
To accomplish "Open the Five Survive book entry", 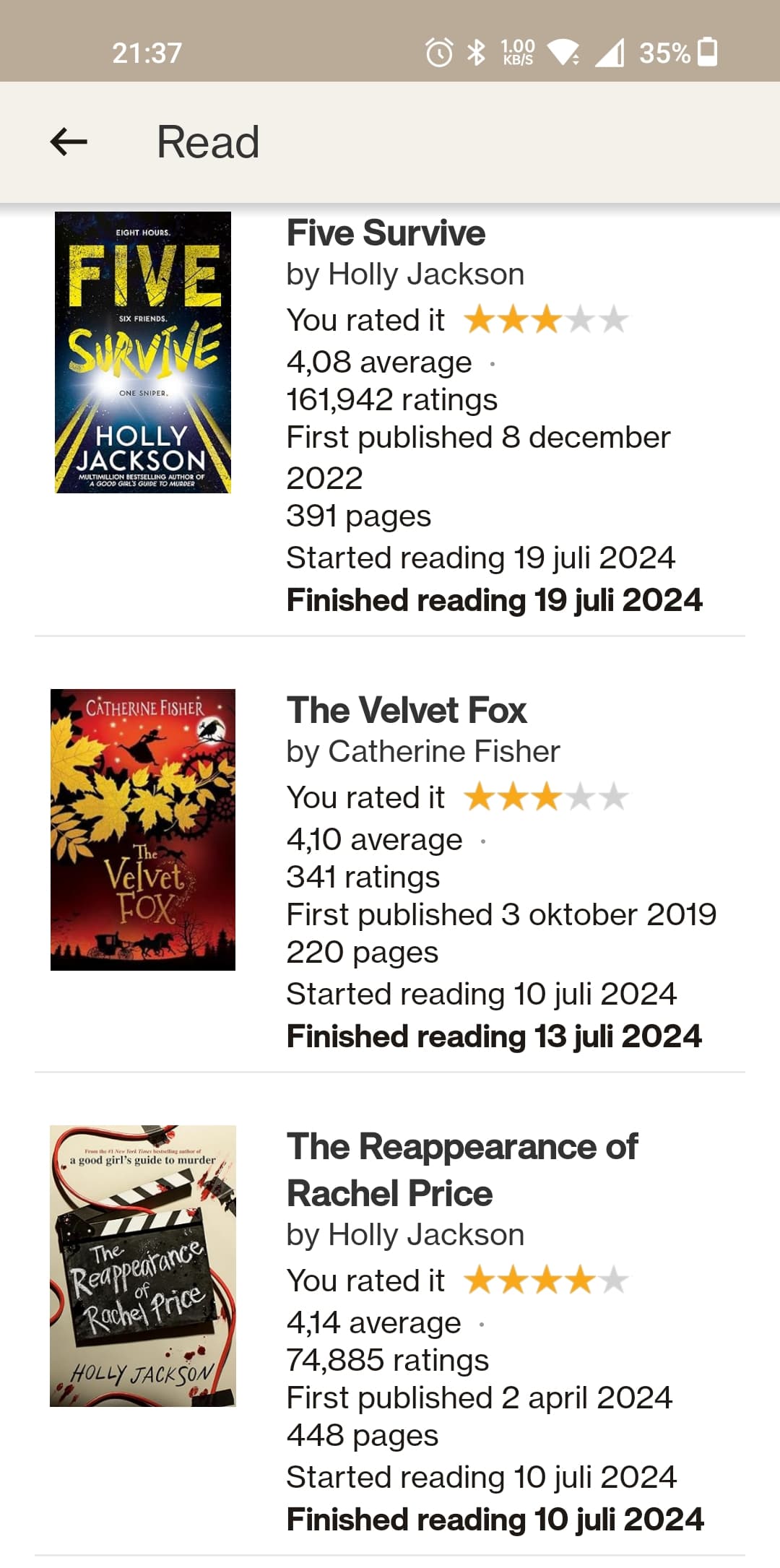I will (x=386, y=233).
